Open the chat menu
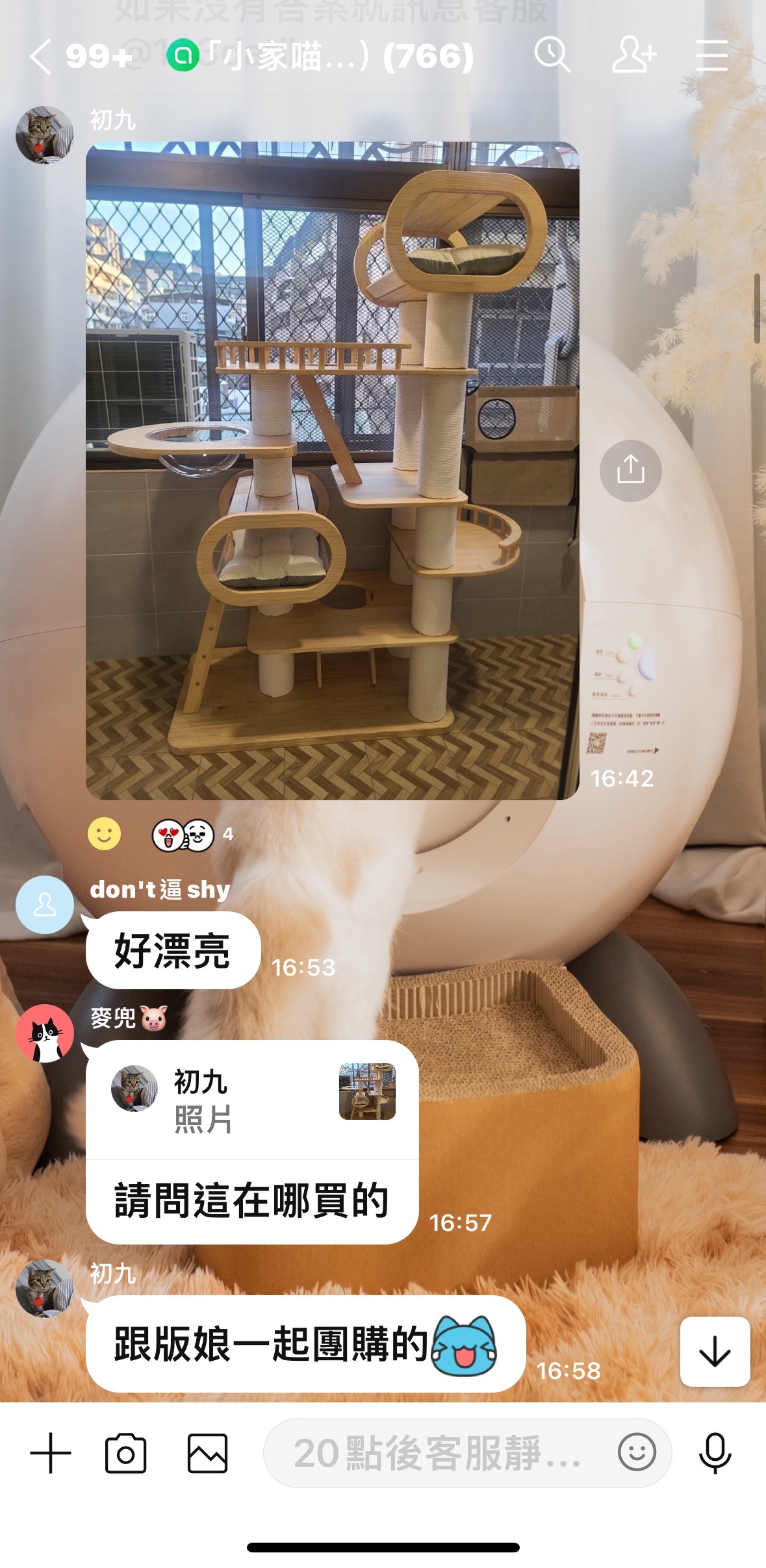 click(x=711, y=55)
